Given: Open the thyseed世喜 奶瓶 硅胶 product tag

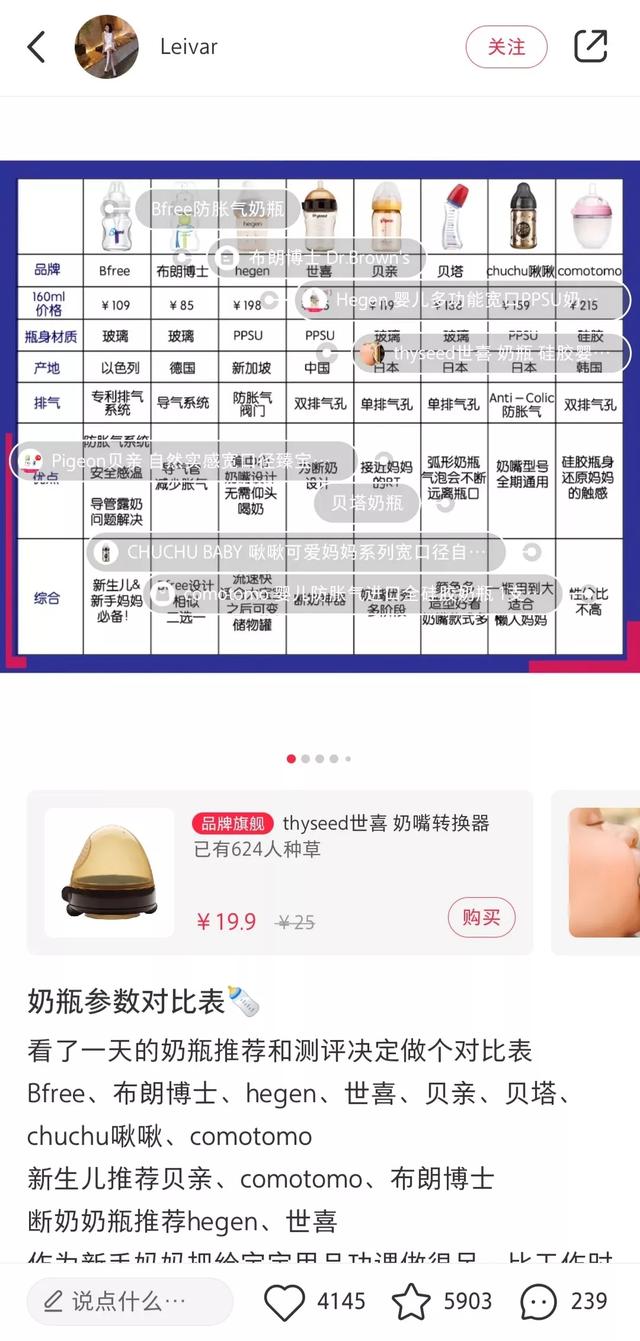Looking at the screenshot, I should point(492,353).
